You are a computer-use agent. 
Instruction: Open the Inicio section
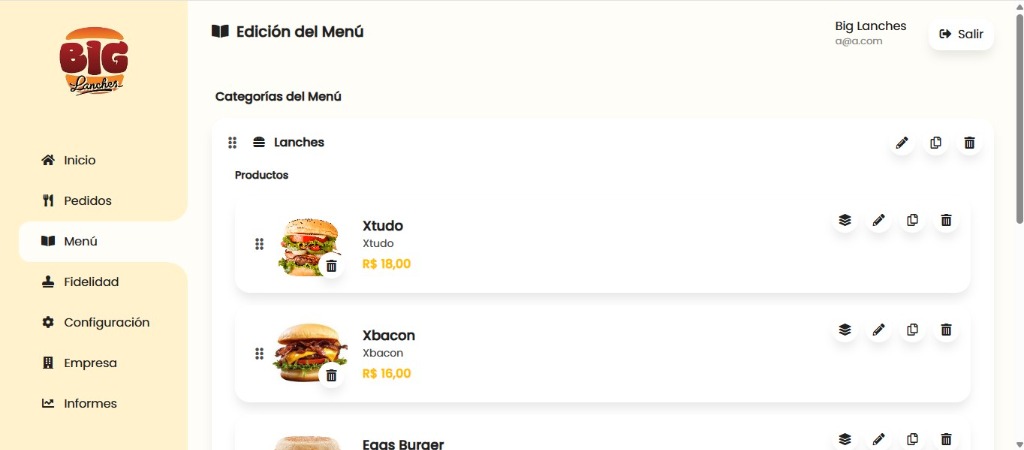point(80,160)
